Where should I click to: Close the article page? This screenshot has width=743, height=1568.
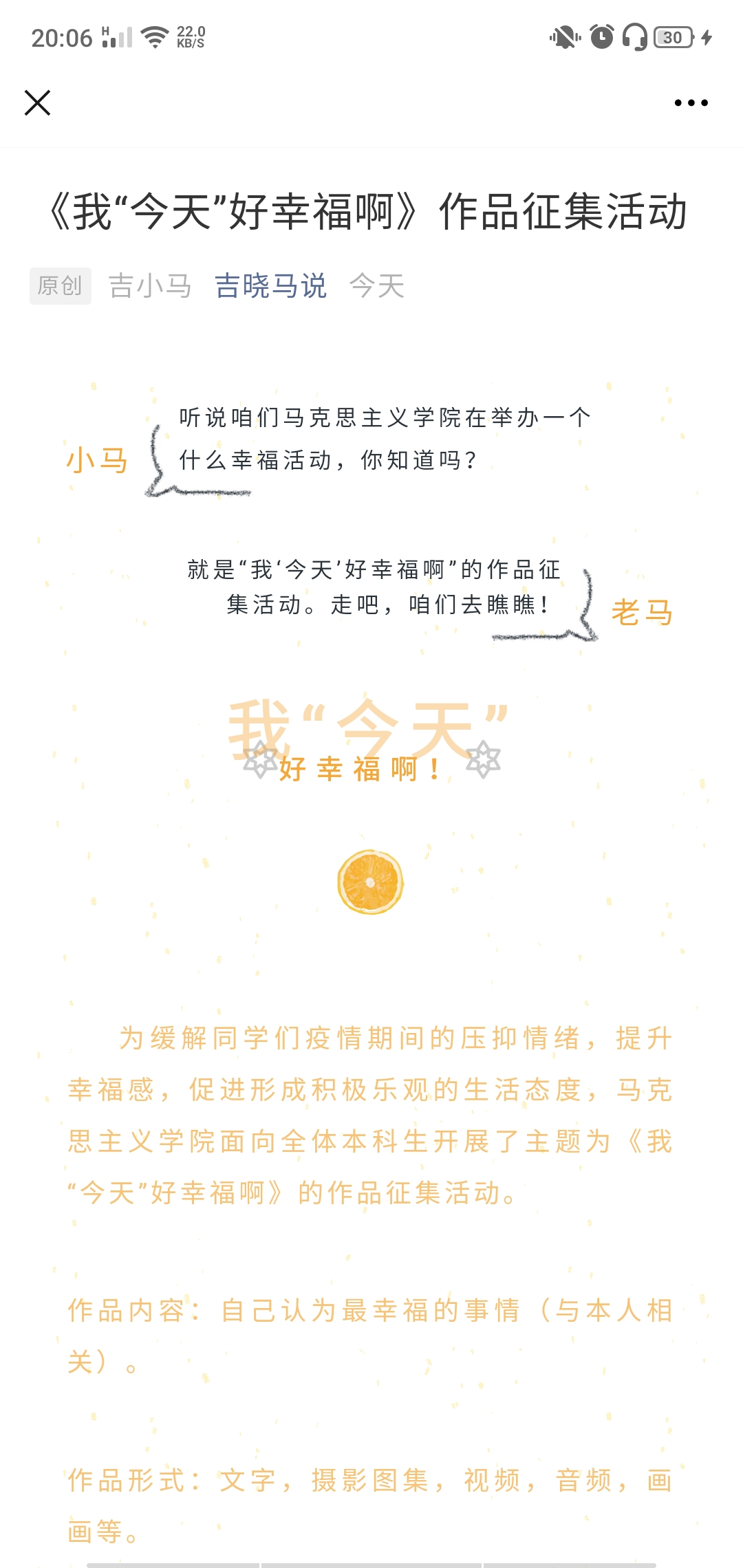(37, 103)
